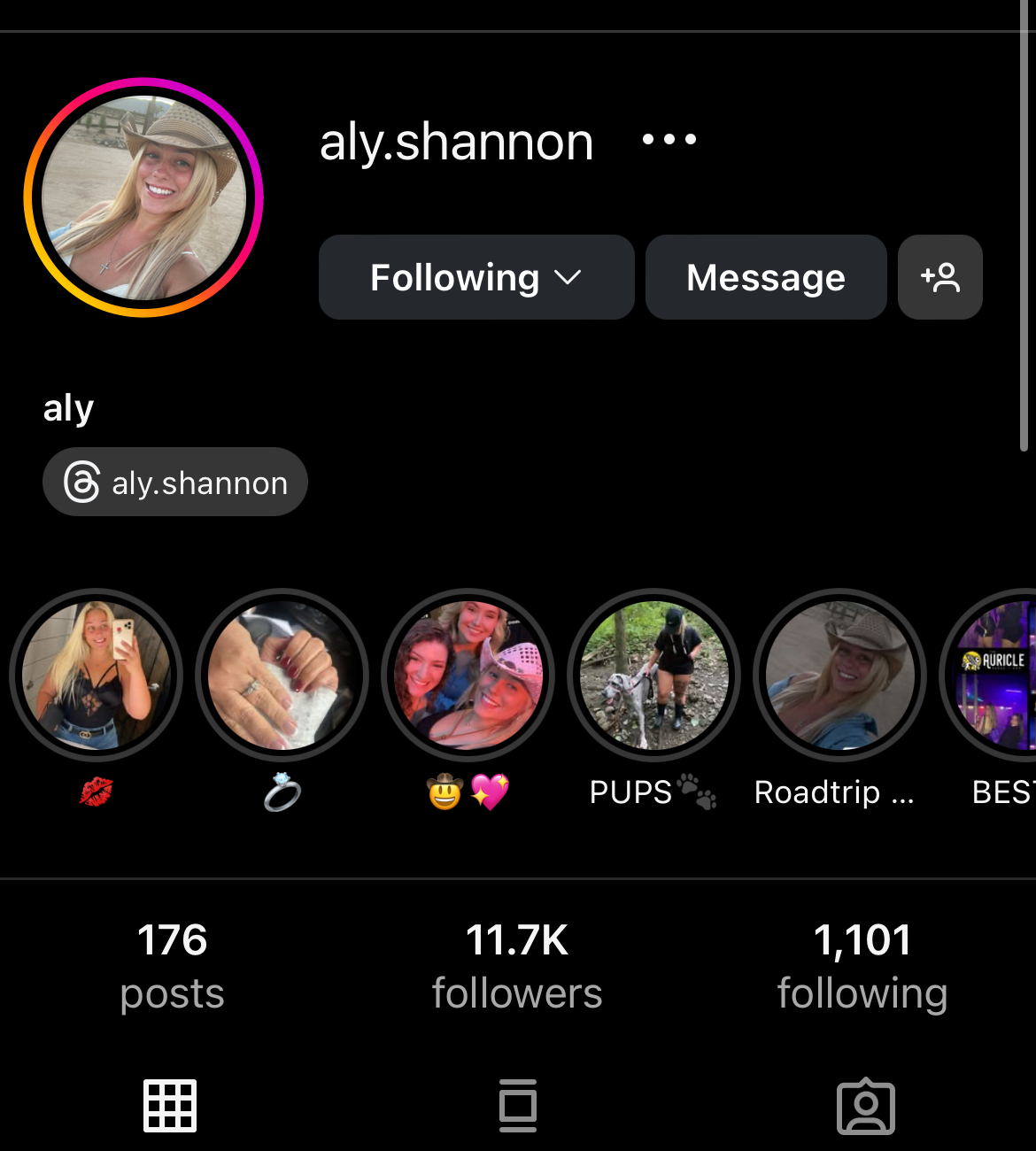View the Roadtrip highlight

pyautogui.click(x=839, y=676)
